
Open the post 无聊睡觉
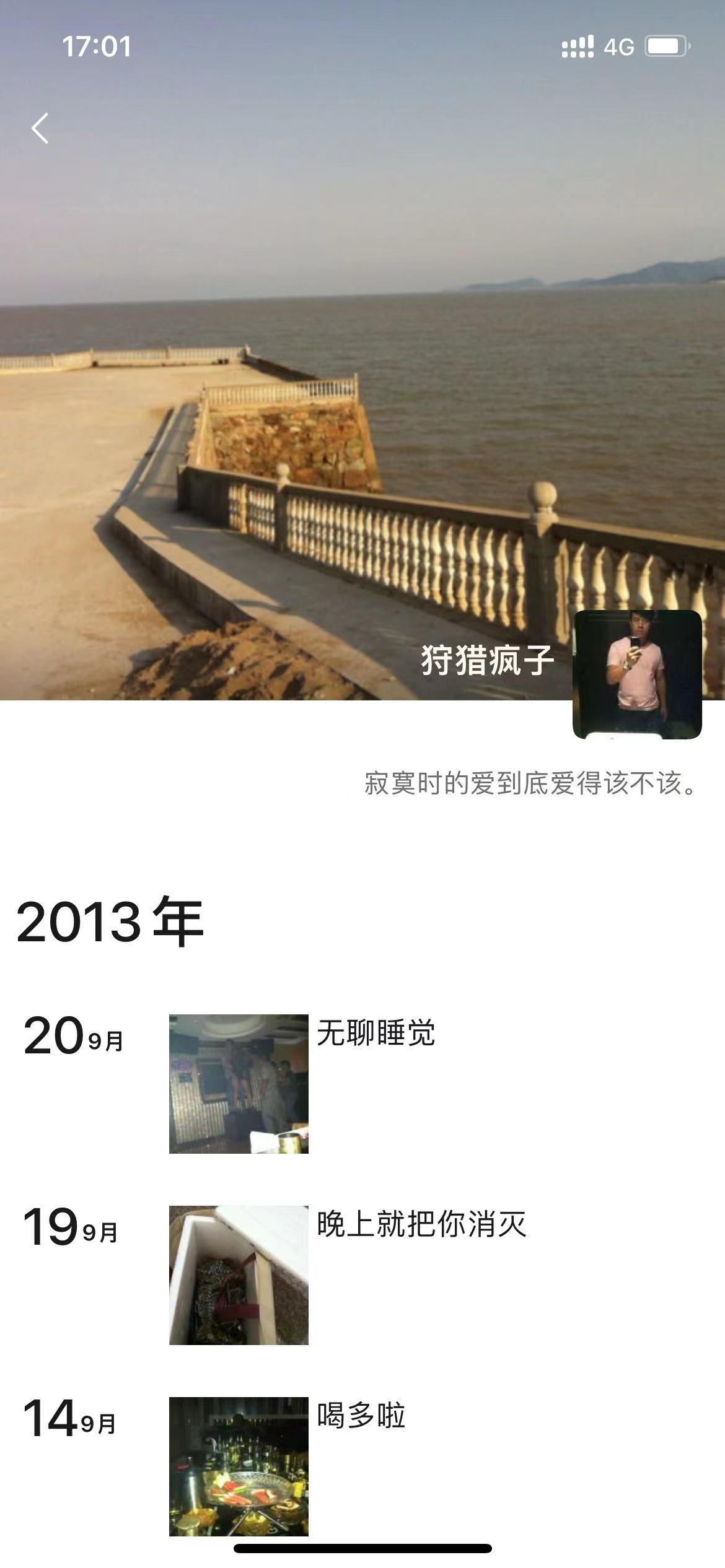pos(376,1034)
